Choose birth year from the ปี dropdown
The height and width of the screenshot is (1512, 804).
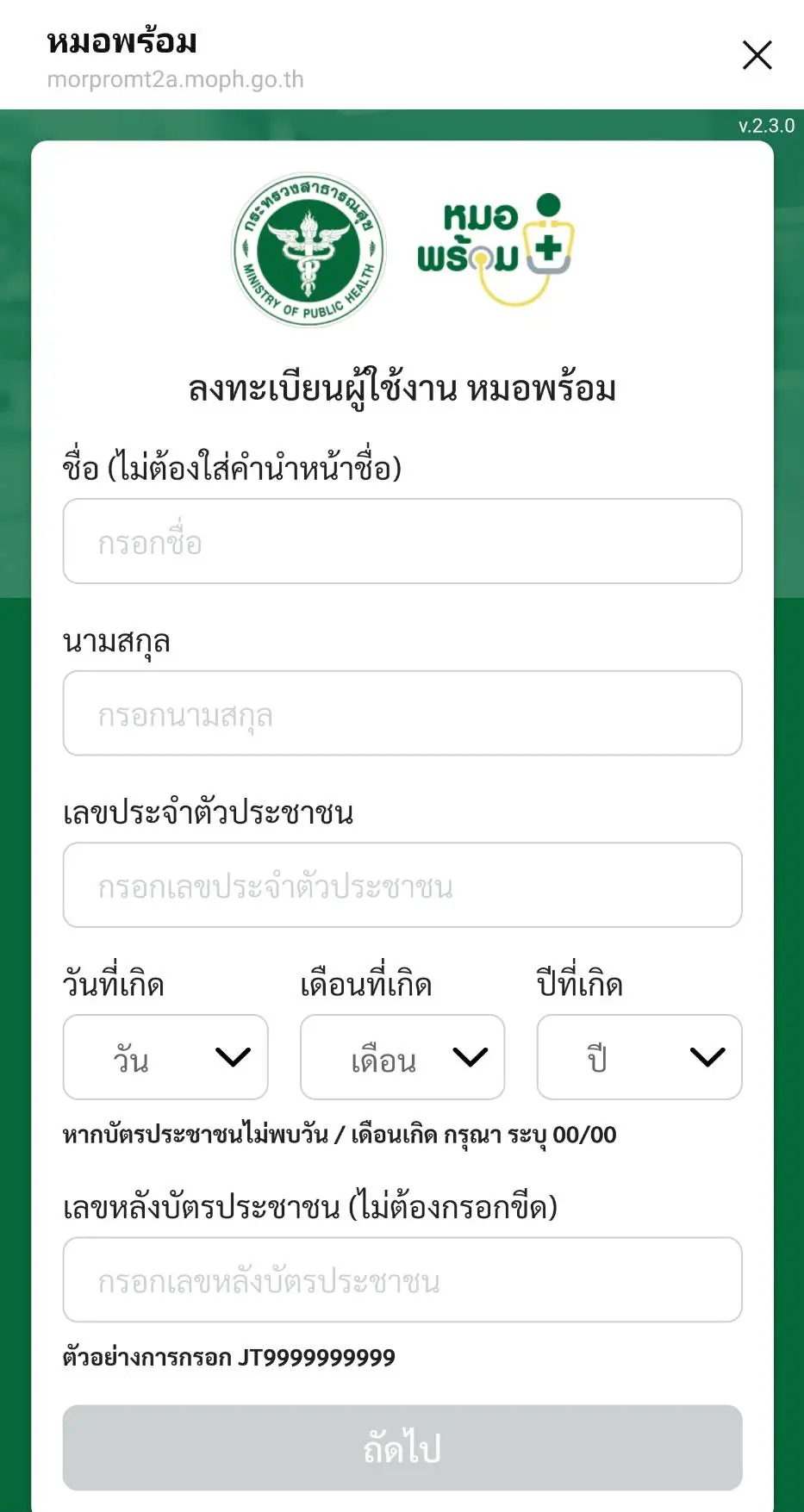639,1057
